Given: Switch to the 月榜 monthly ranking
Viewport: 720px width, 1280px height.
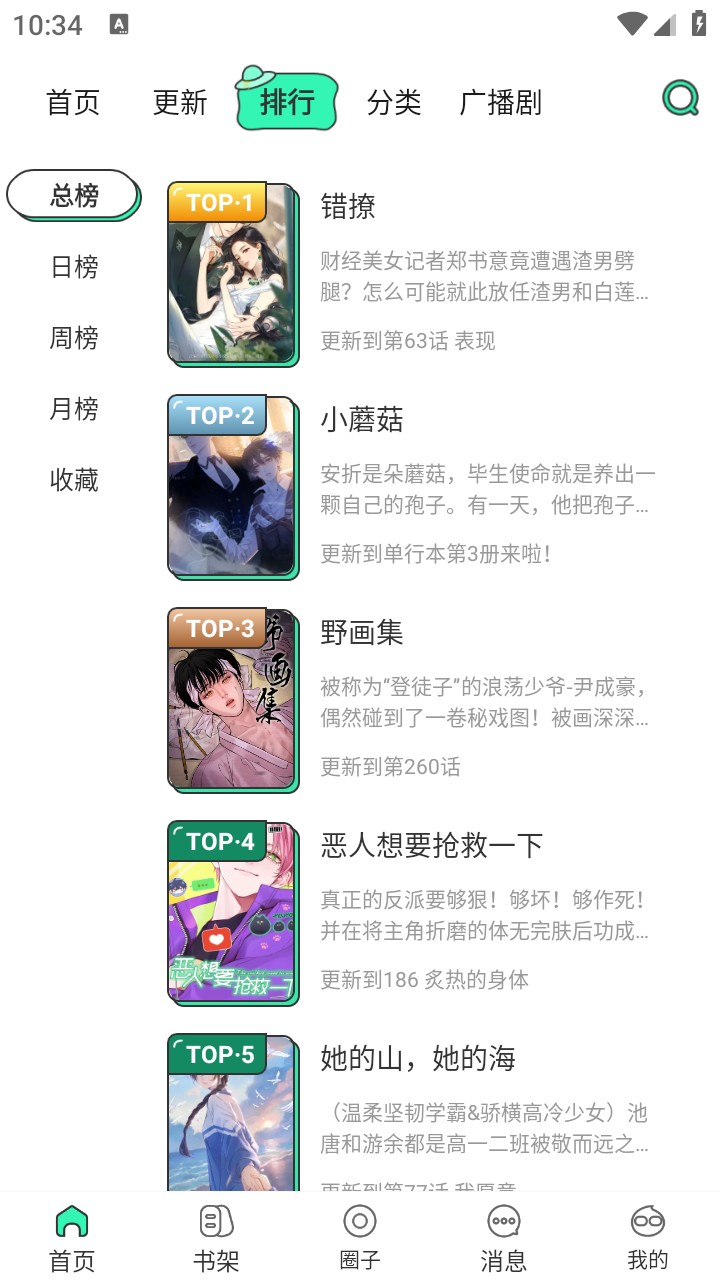Looking at the screenshot, I should (x=74, y=410).
